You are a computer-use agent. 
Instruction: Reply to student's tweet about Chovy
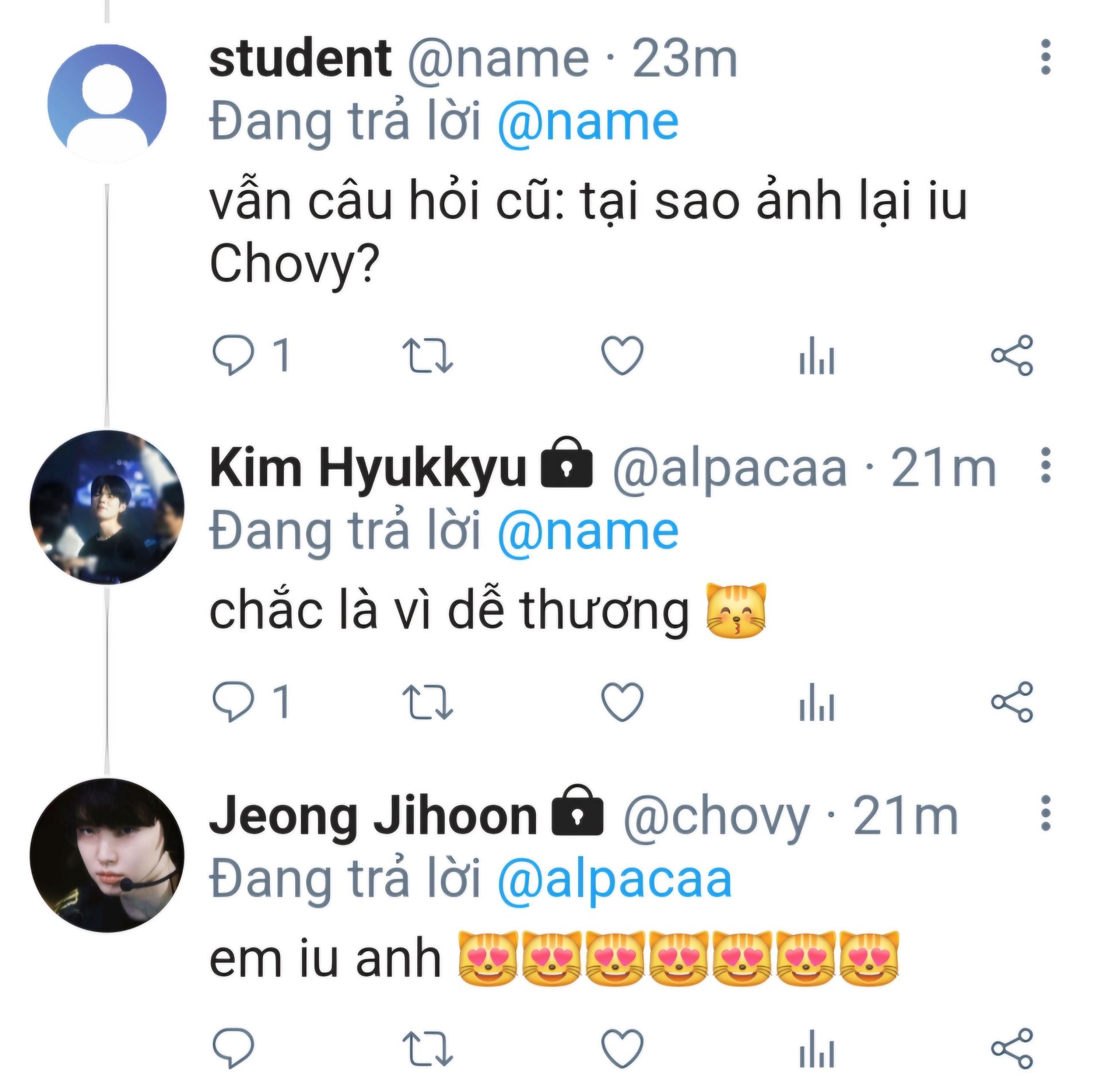pos(233,355)
